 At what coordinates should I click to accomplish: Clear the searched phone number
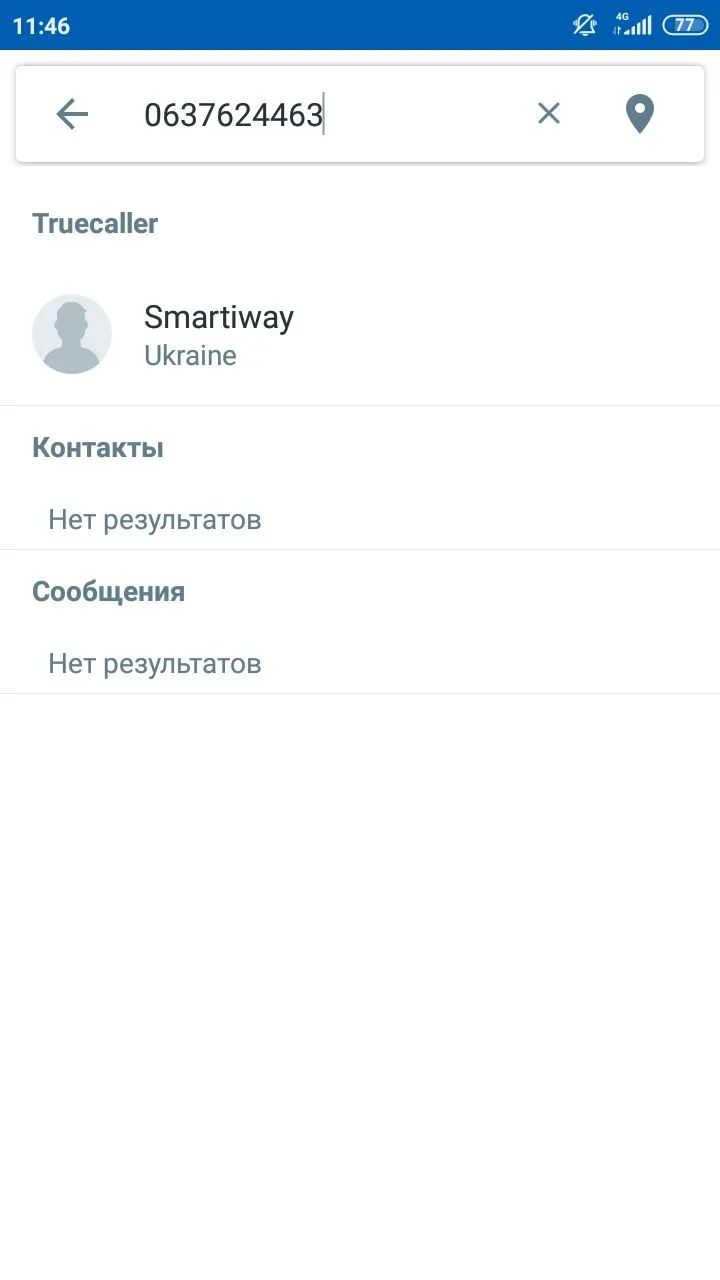point(548,114)
